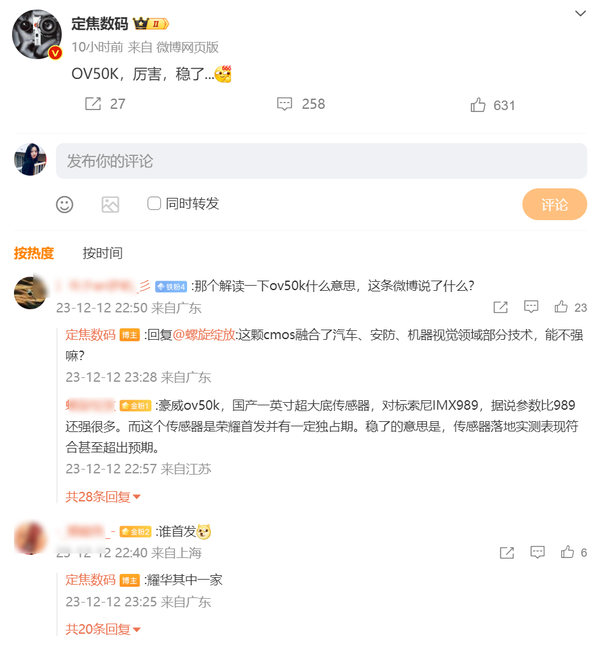Like the 谁首发 comment

coord(567,552)
